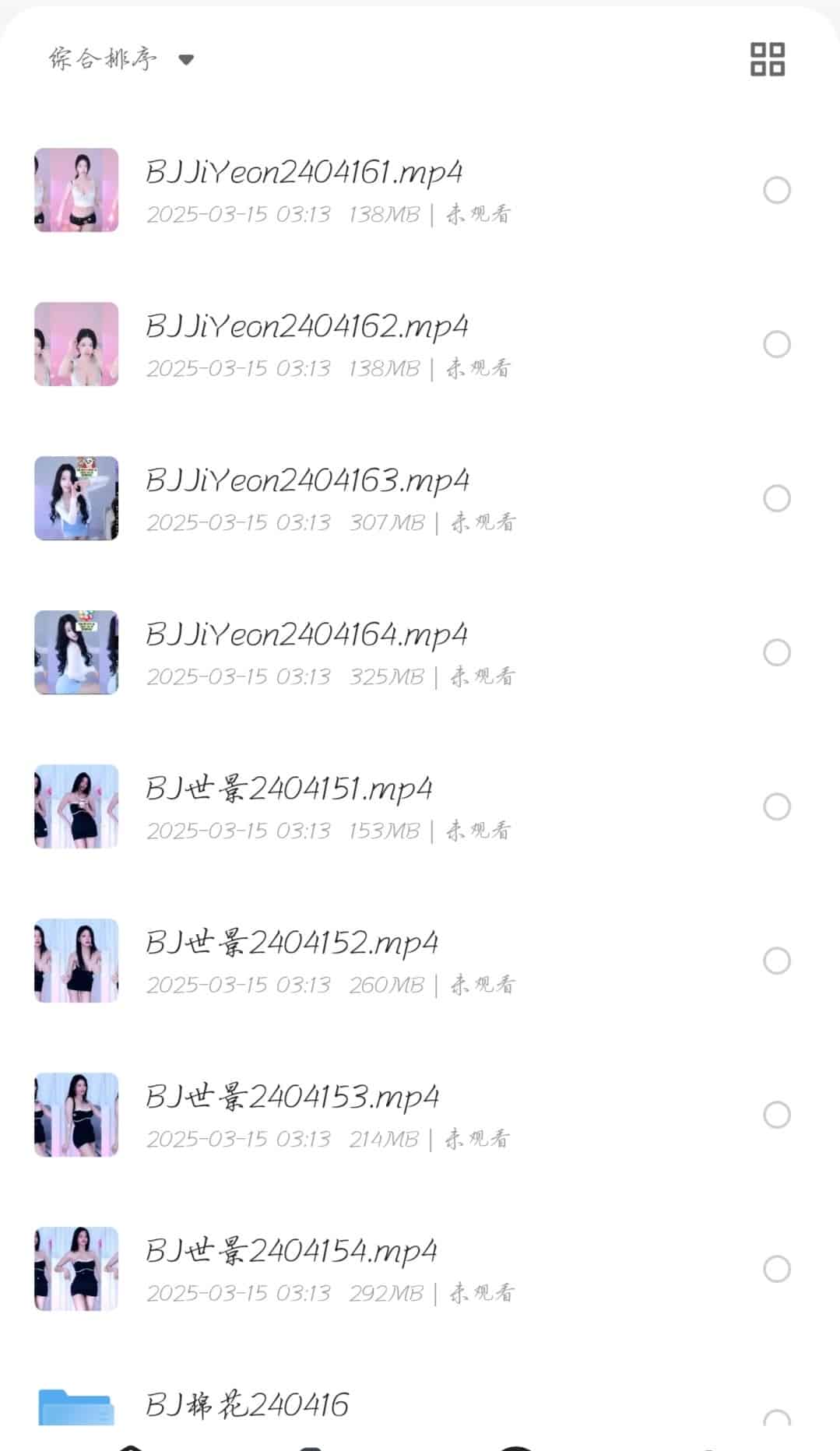
Task: Open the file BJJiYeon2404162.mp4
Action: pyautogui.click(x=307, y=327)
